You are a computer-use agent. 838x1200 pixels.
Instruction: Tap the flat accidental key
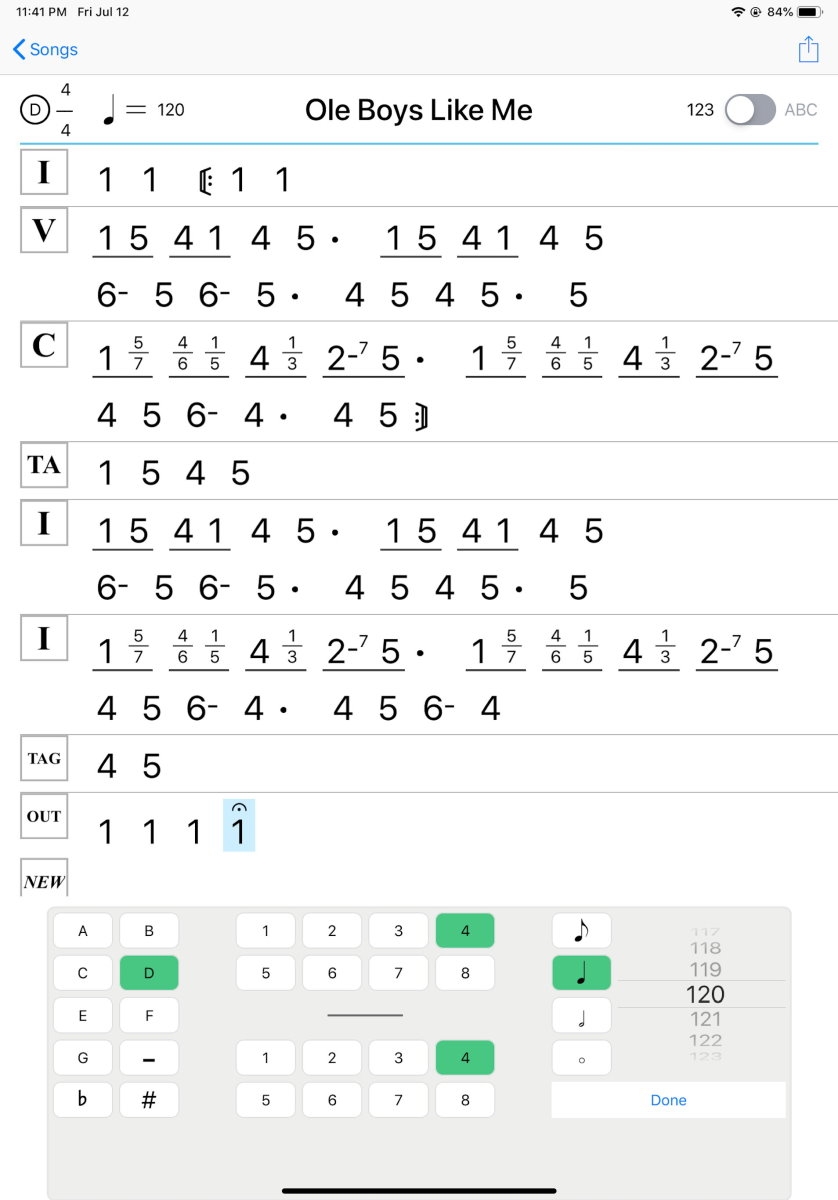point(83,1099)
